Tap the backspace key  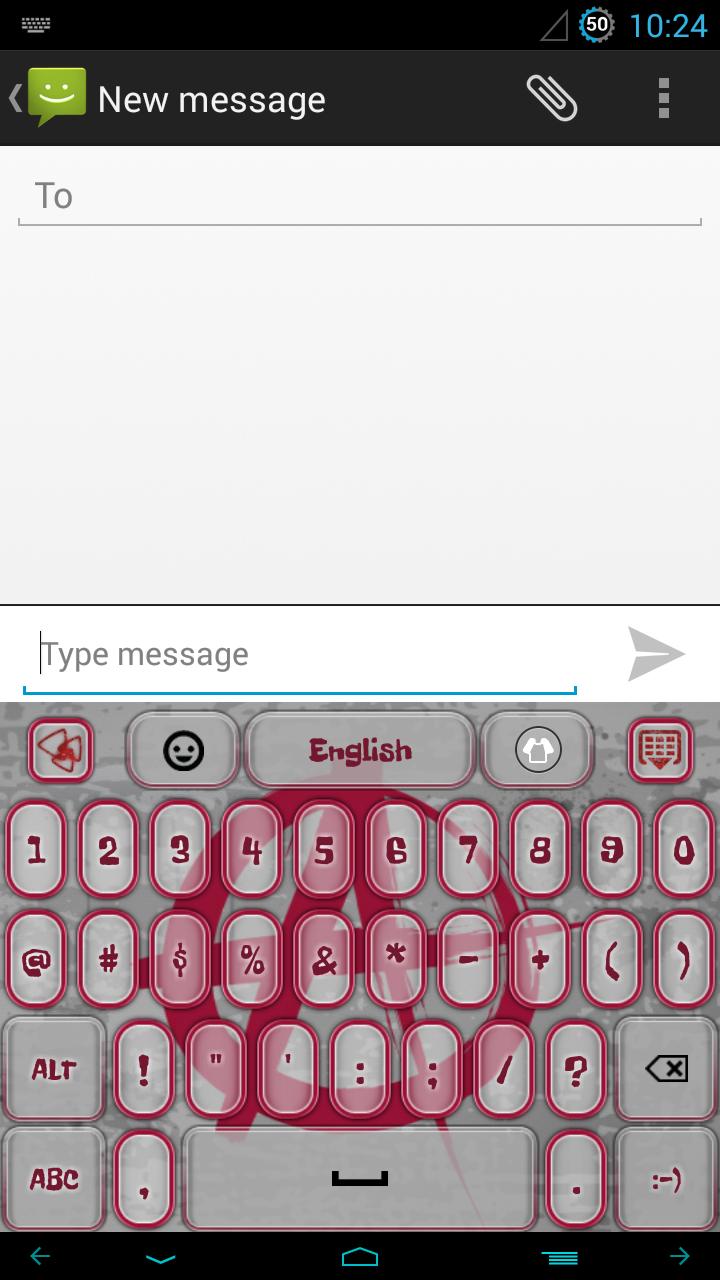pyautogui.click(x=664, y=1069)
